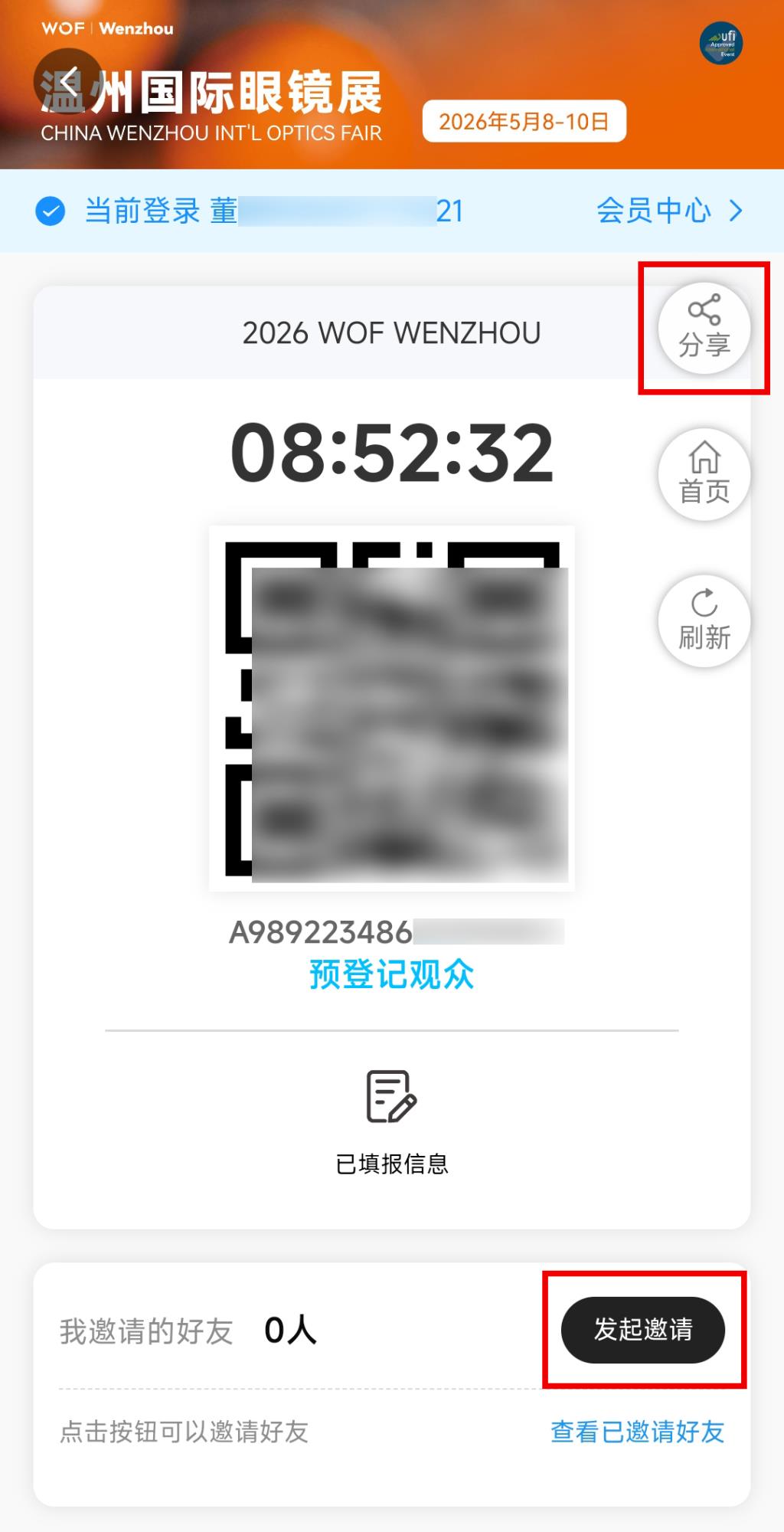This screenshot has height=1532, width=784.
Task: Open 已填报信息 via the document icon
Action: tap(392, 1102)
